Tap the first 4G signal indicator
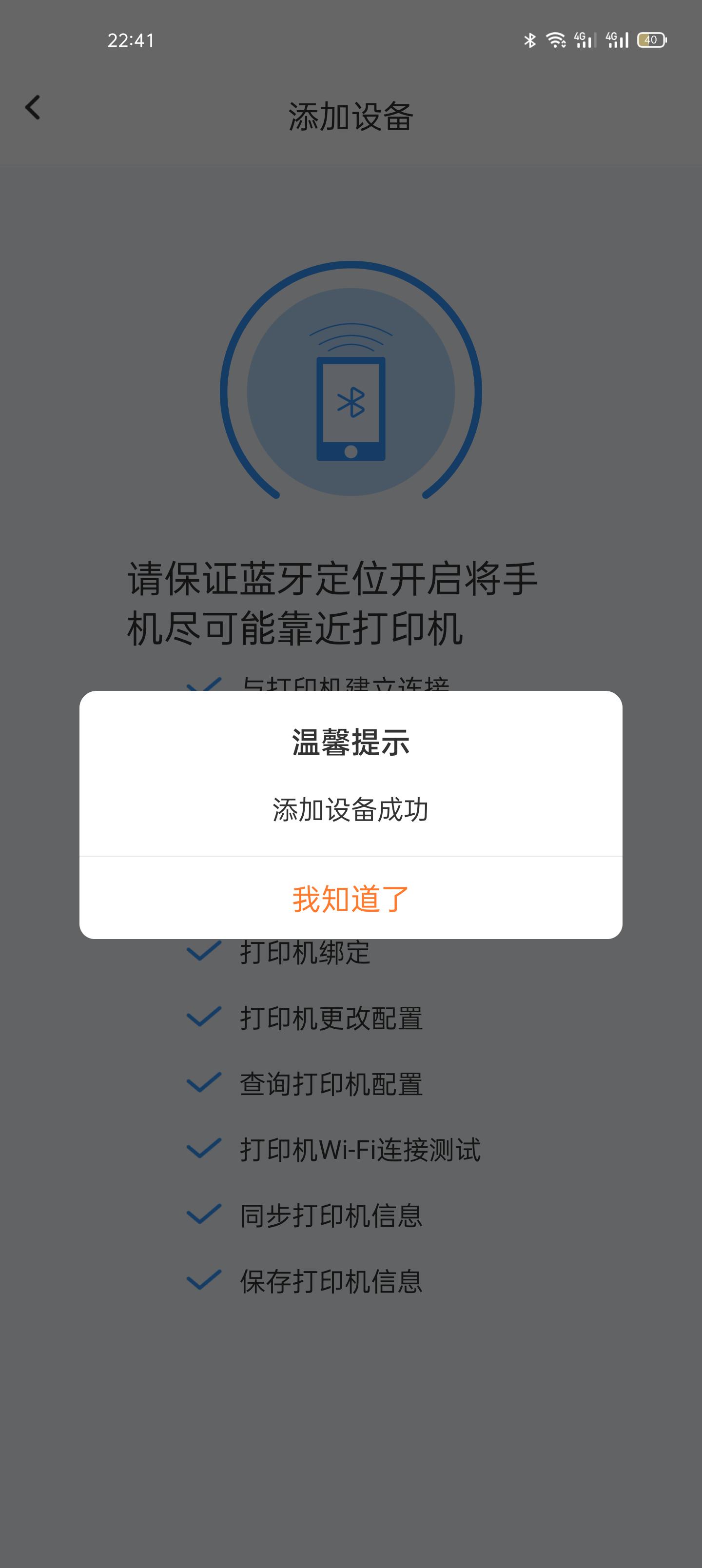The width and height of the screenshot is (702, 1568). pyautogui.click(x=583, y=39)
